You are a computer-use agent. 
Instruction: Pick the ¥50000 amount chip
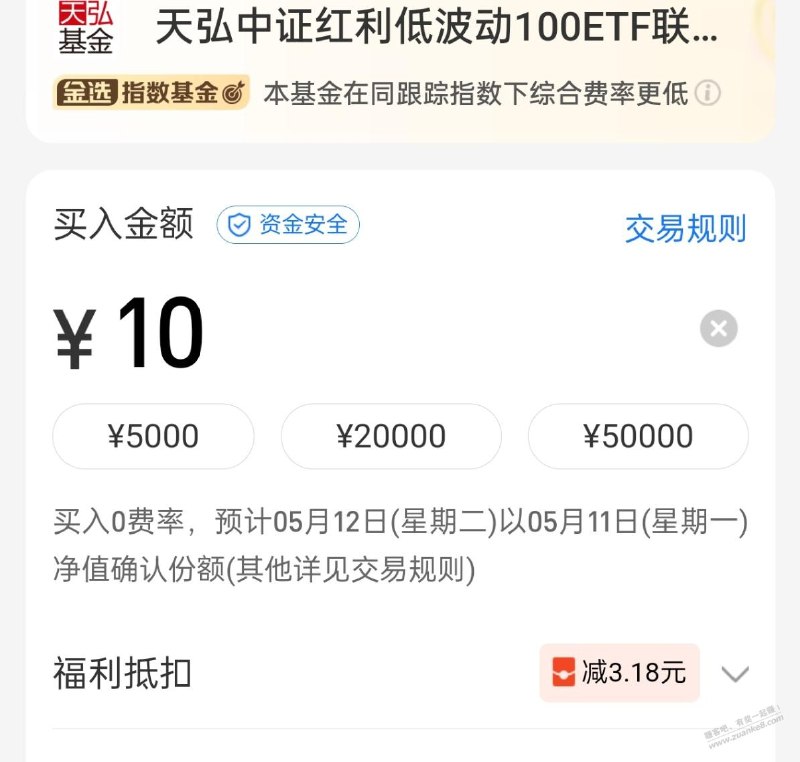click(x=638, y=436)
